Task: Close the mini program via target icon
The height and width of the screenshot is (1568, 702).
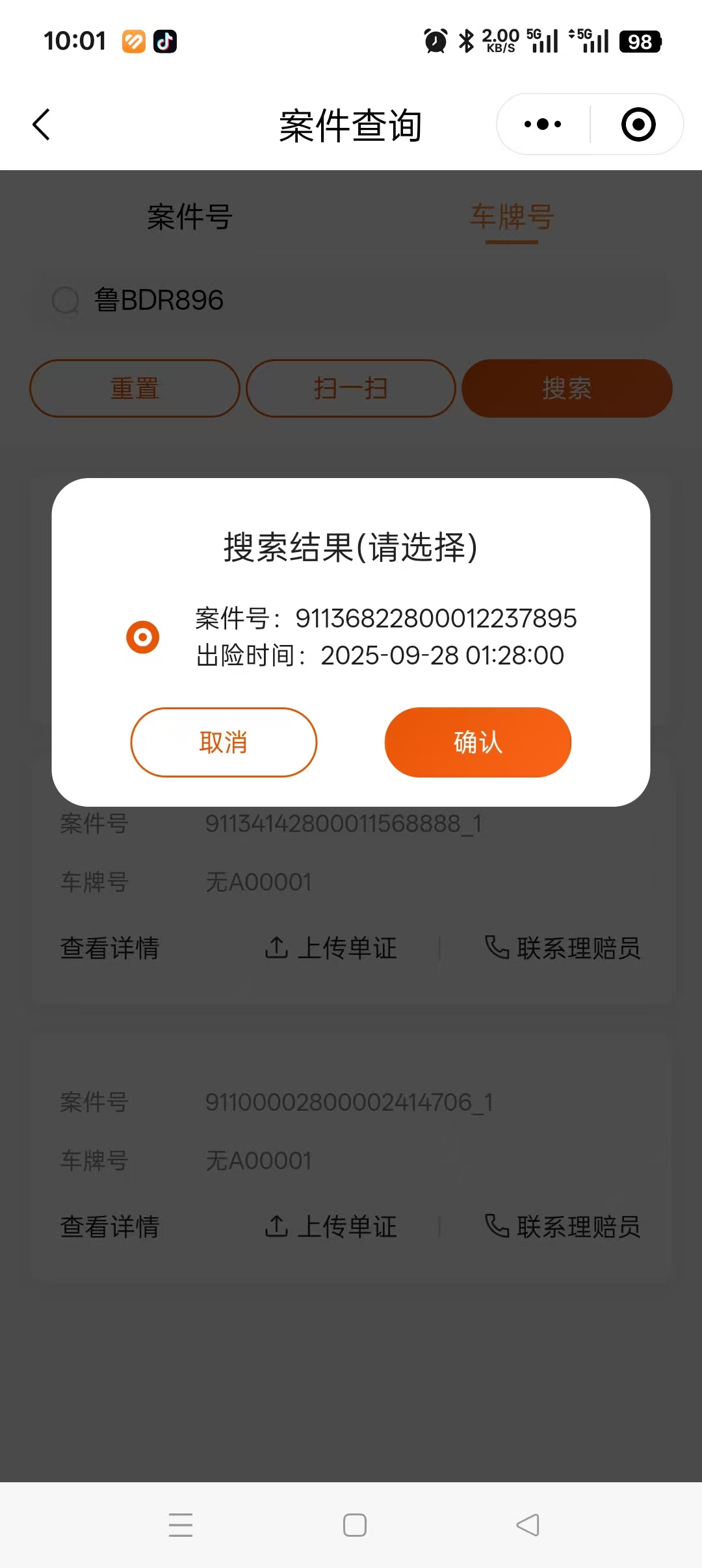Action: (638, 124)
